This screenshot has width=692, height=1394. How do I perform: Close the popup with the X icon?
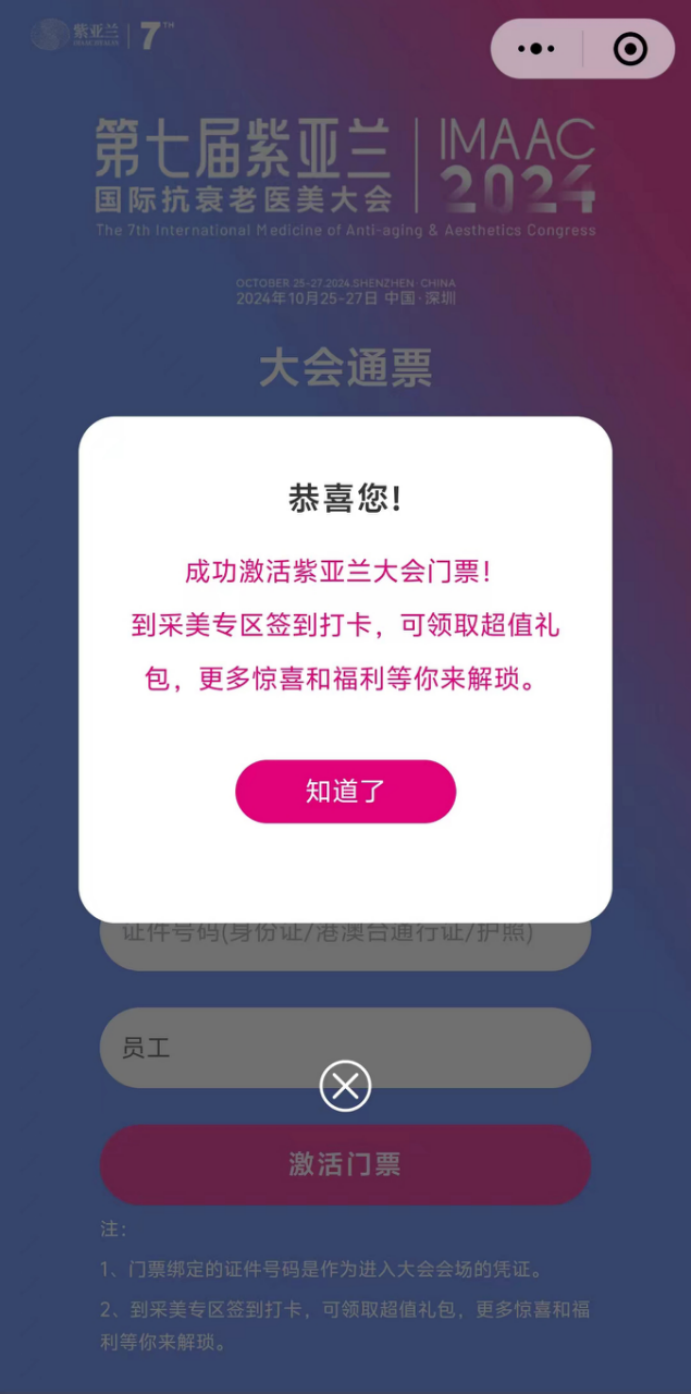click(x=345, y=1086)
